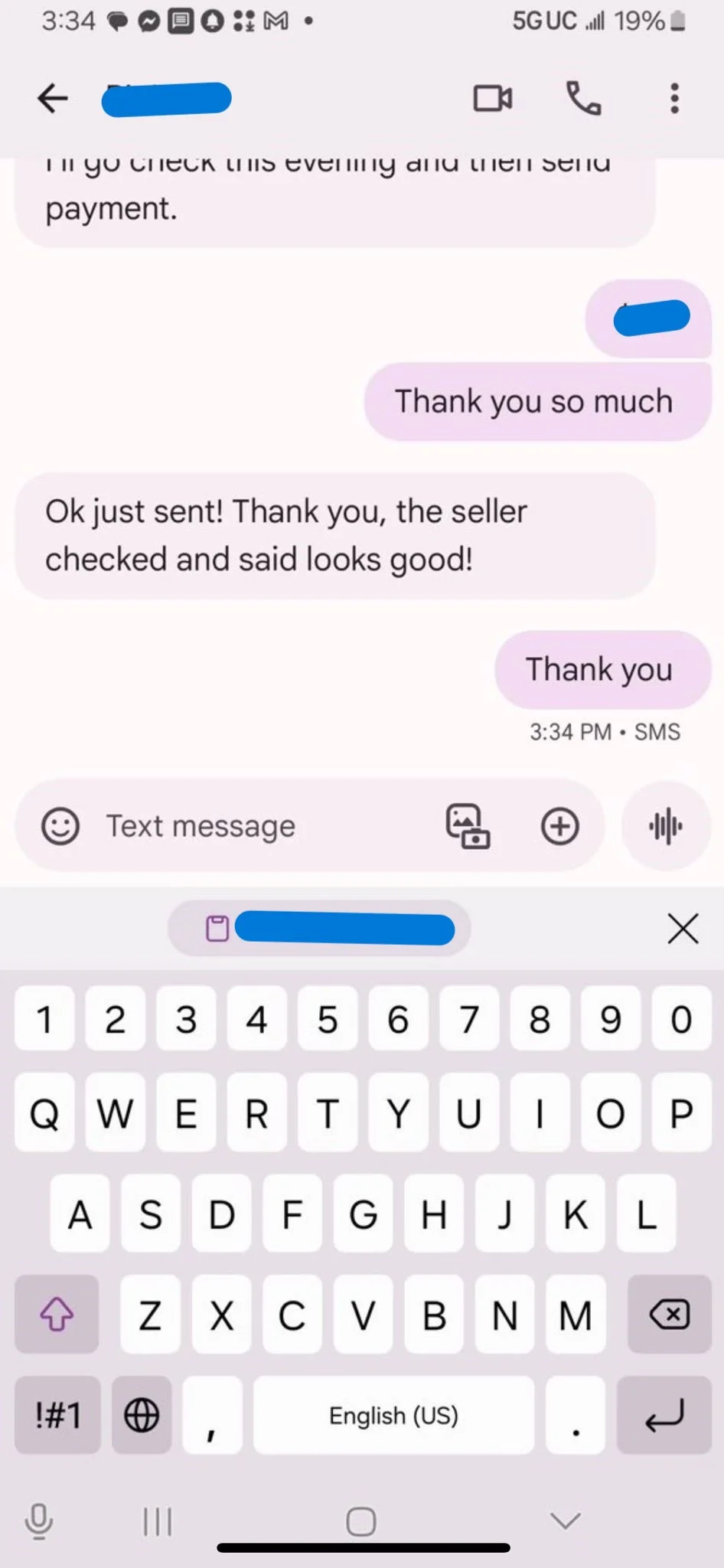This screenshot has height=1568, width=724.
Task: Tap the backspace key
Action: pyautogui.click(x=669, y=1315)
